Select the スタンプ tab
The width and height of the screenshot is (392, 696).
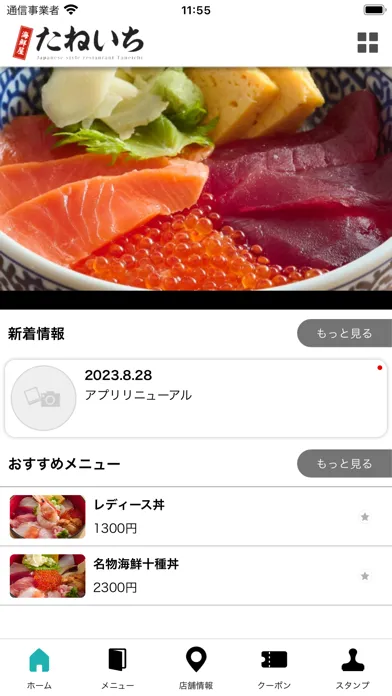tap(352, 668)
